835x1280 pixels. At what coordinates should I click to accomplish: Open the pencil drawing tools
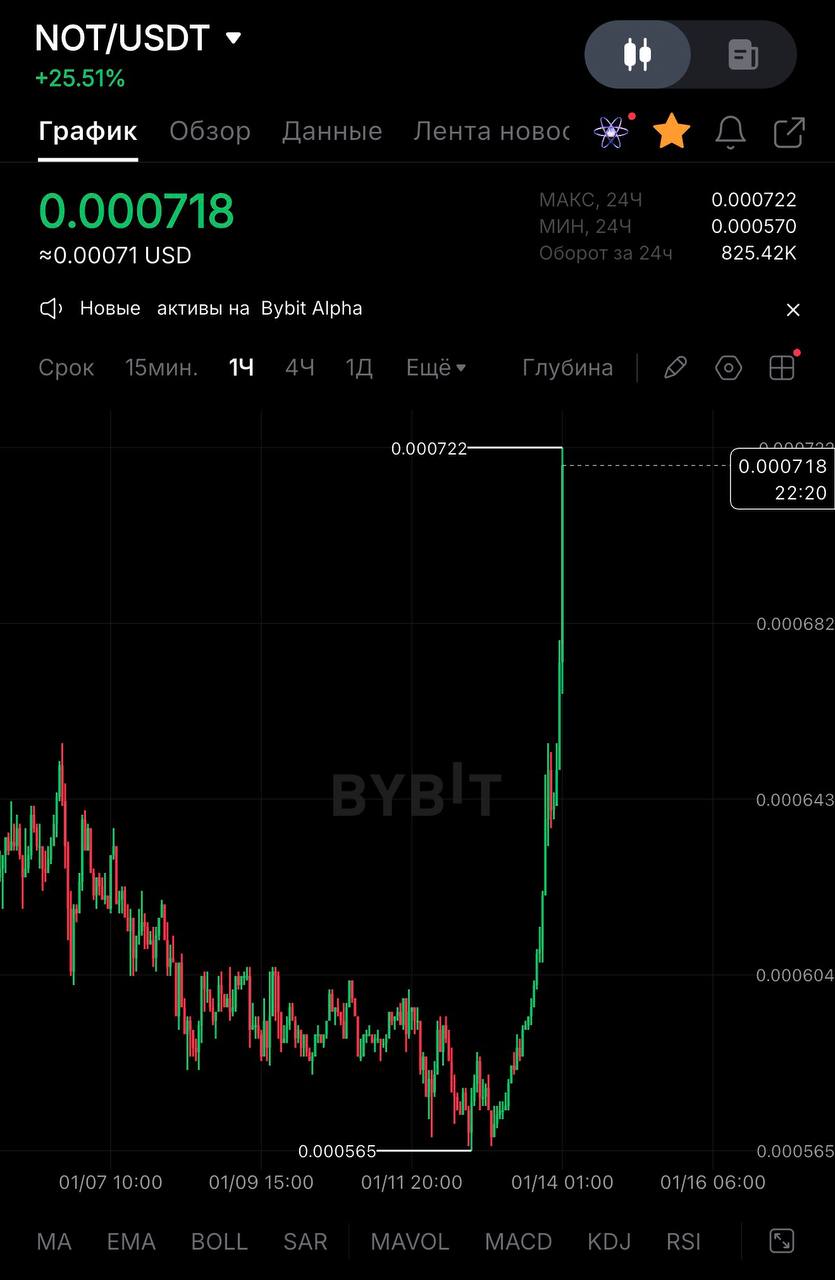[675, 368]
